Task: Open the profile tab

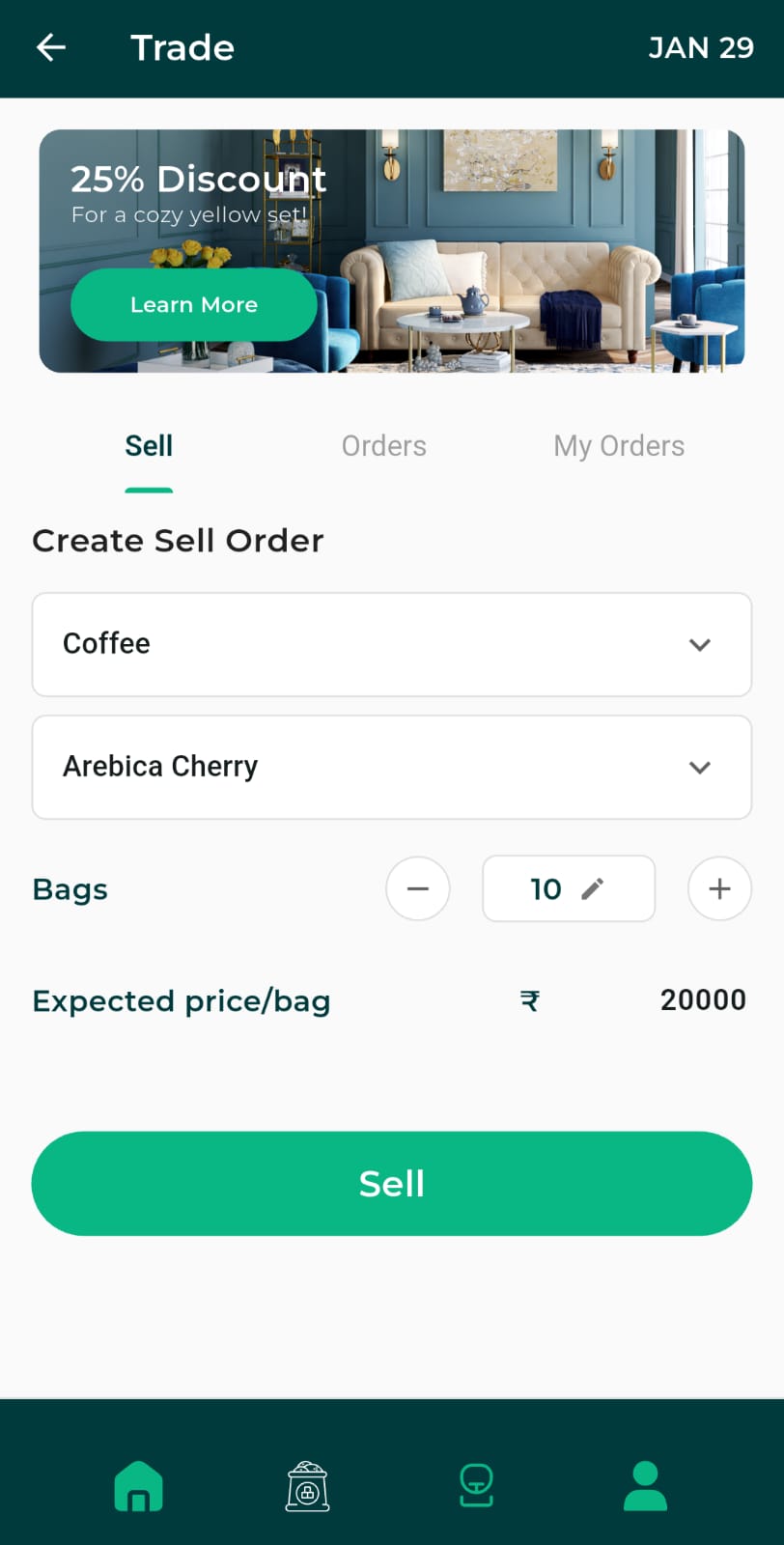Action: (645, 1485)
